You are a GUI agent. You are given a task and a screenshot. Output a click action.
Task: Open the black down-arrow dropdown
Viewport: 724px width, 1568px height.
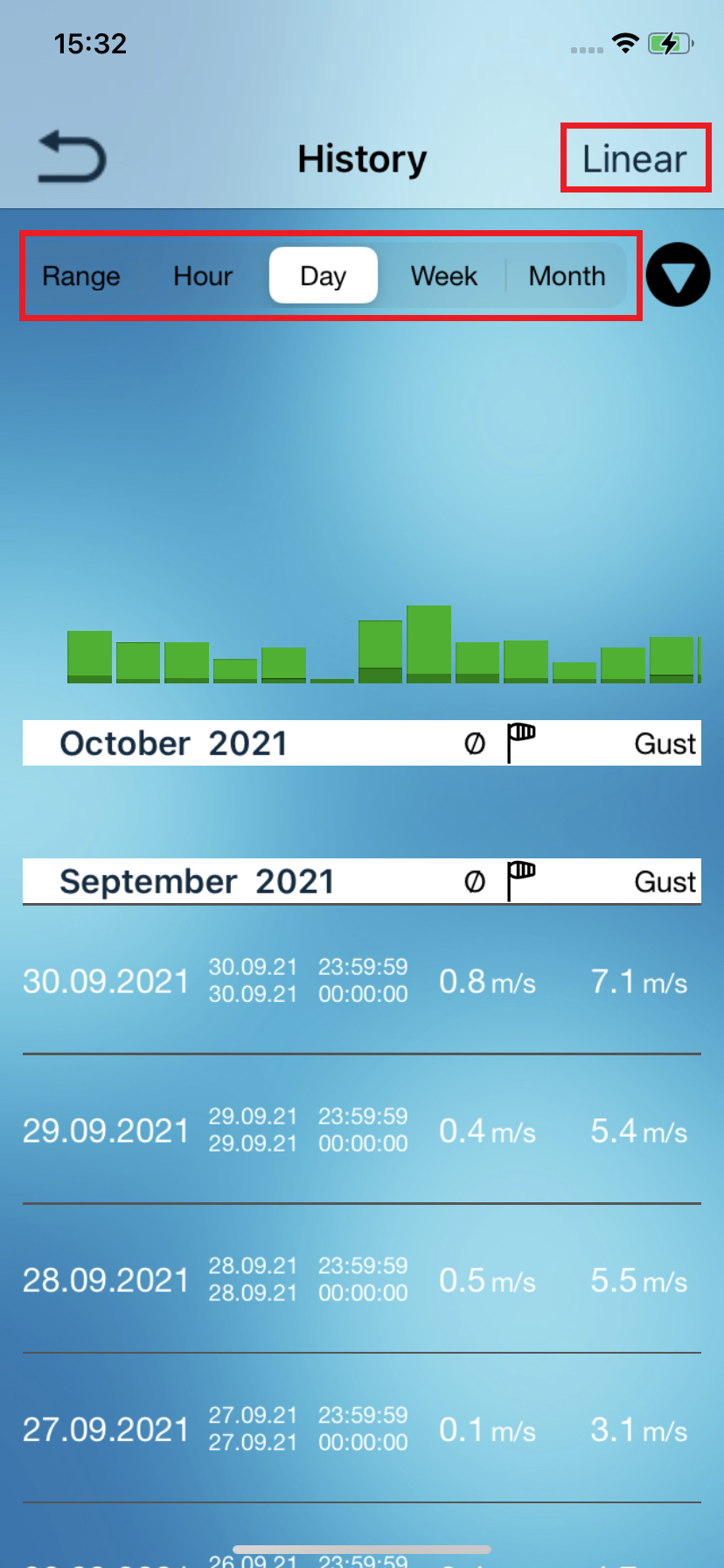coord(678,276)
